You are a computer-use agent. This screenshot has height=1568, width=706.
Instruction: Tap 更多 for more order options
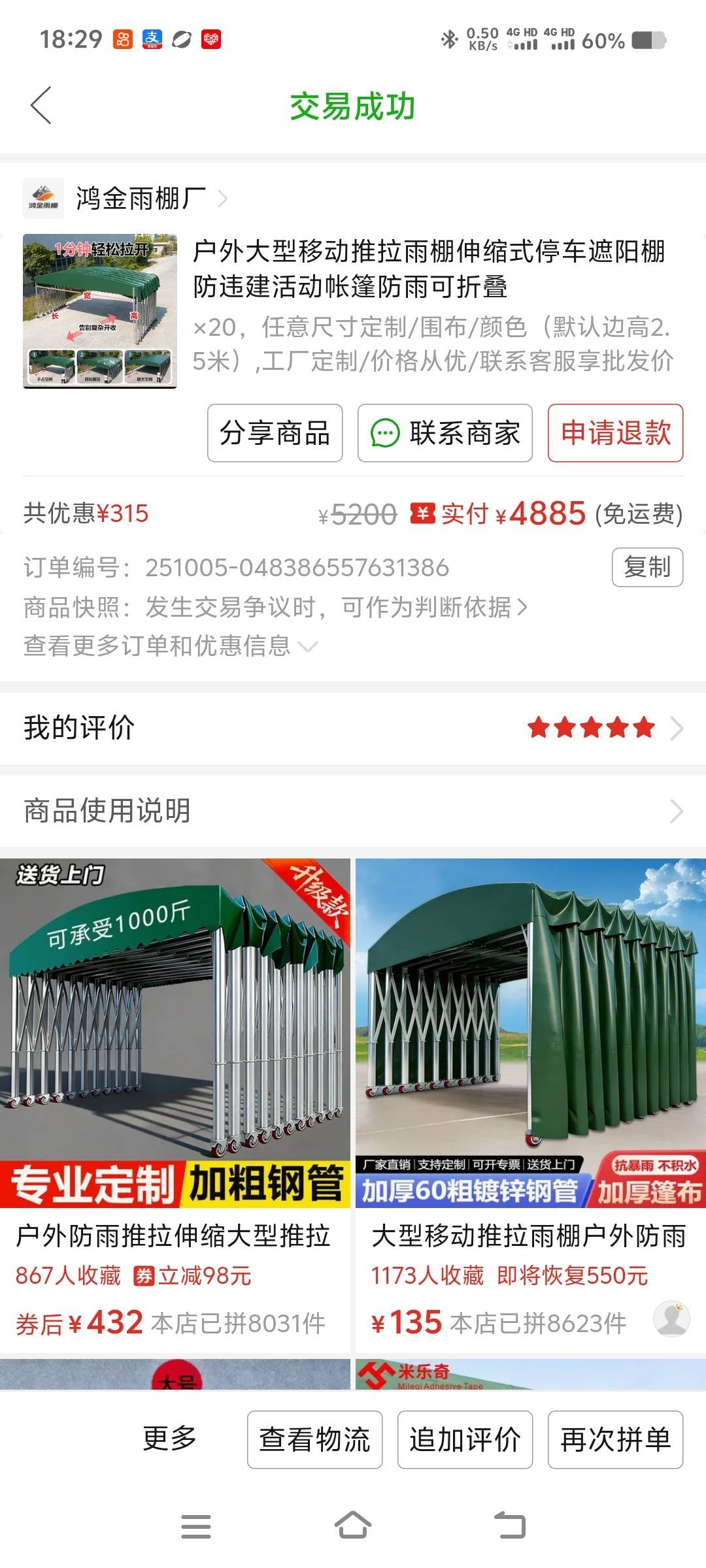pos(170,1439)
